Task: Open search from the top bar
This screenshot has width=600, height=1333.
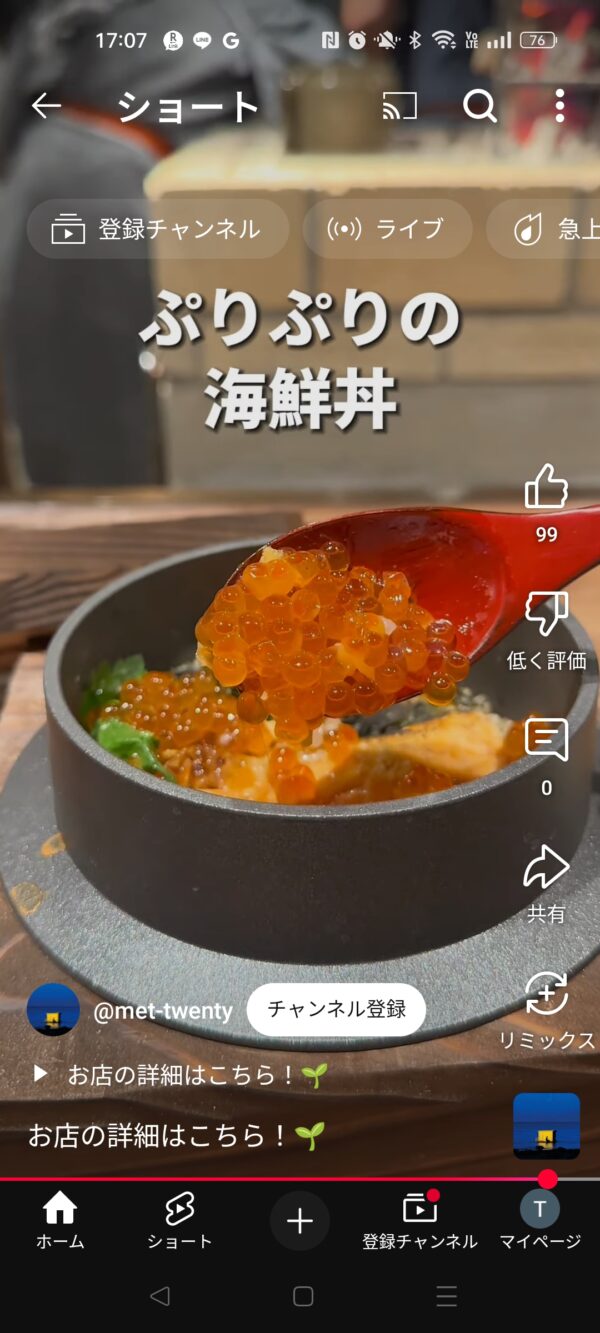Action: point(480,106)
